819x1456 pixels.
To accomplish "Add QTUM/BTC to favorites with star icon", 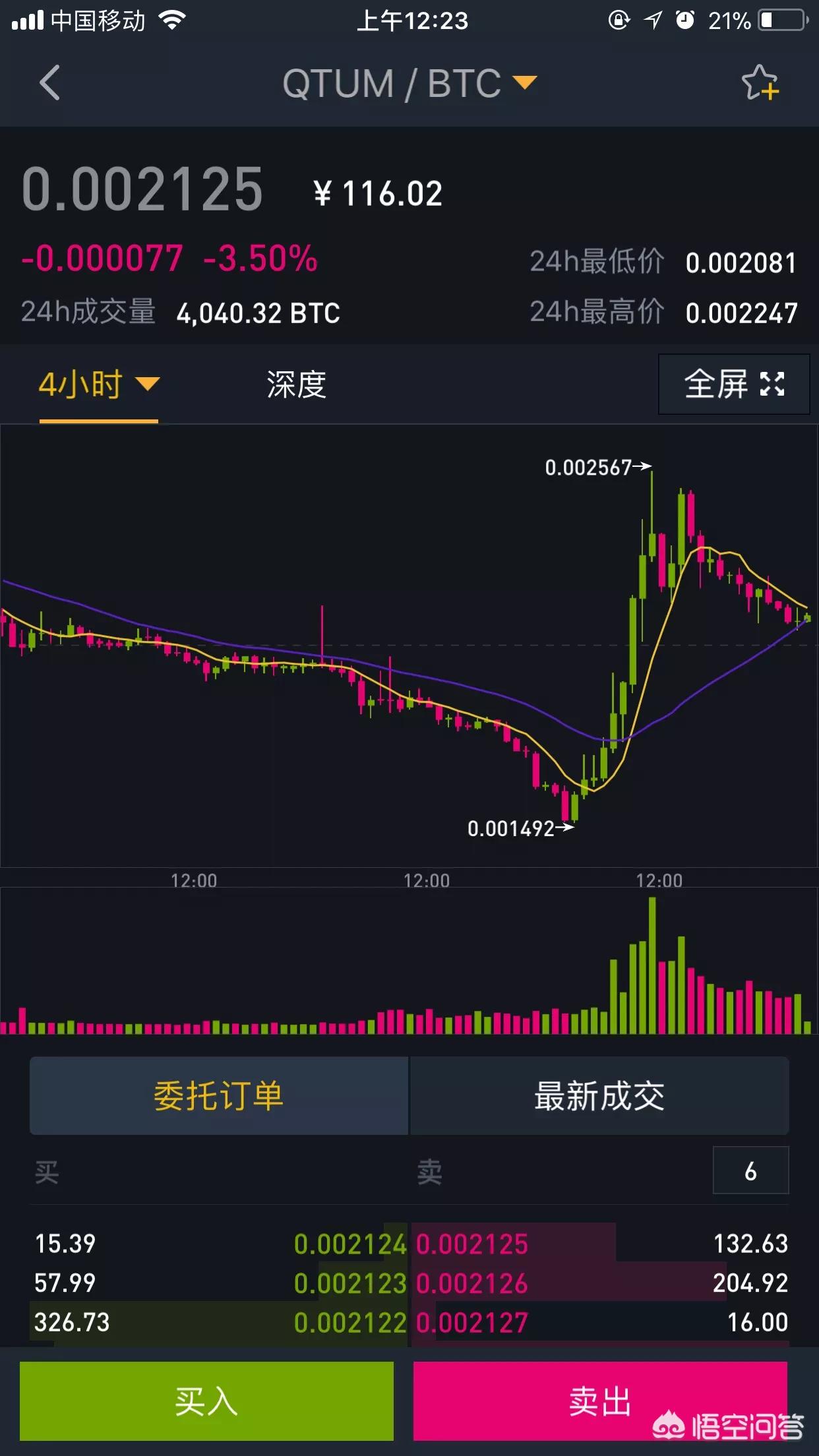I will [x=759, y=83].
